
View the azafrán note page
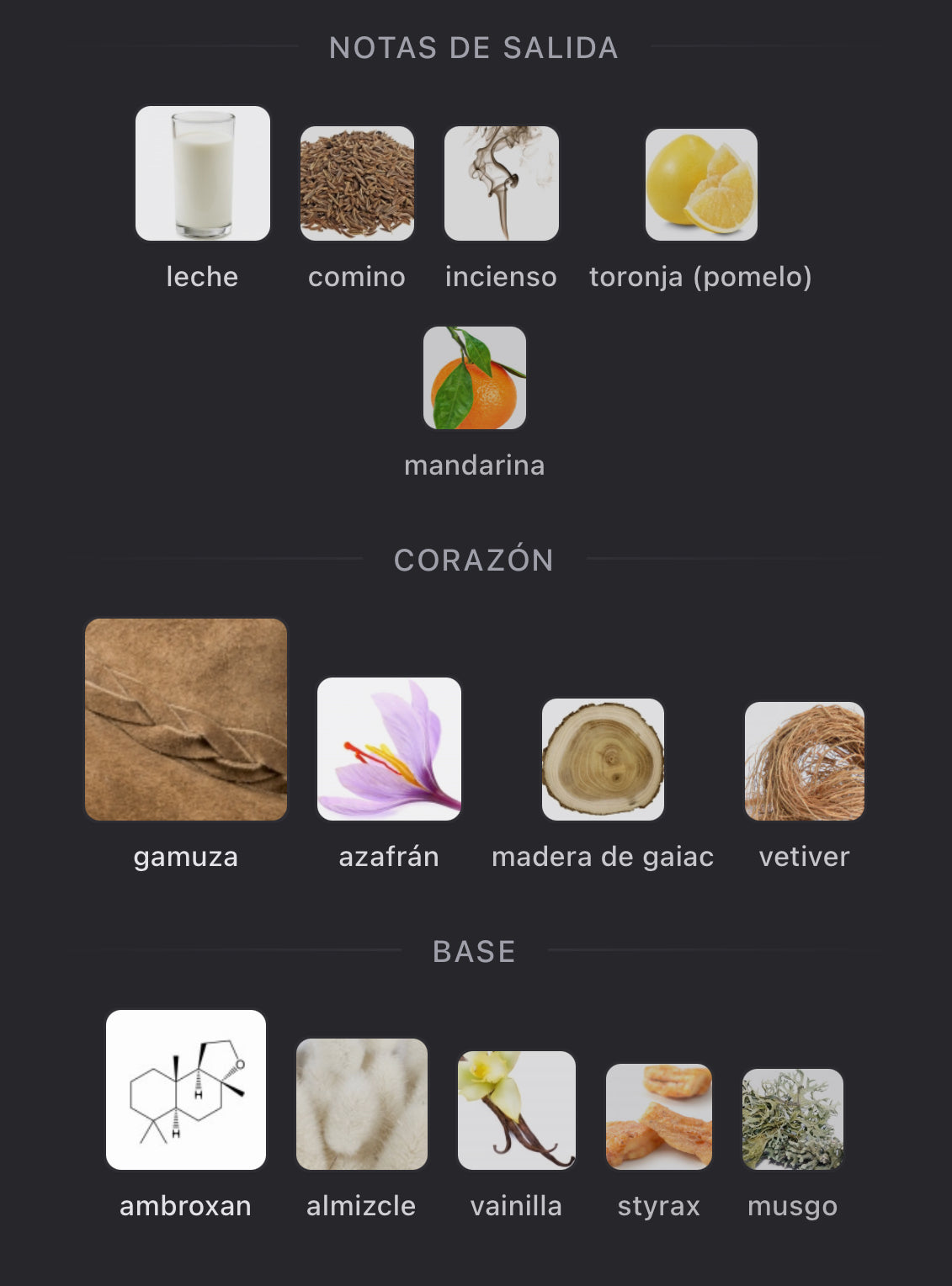[x=389, y=748]
